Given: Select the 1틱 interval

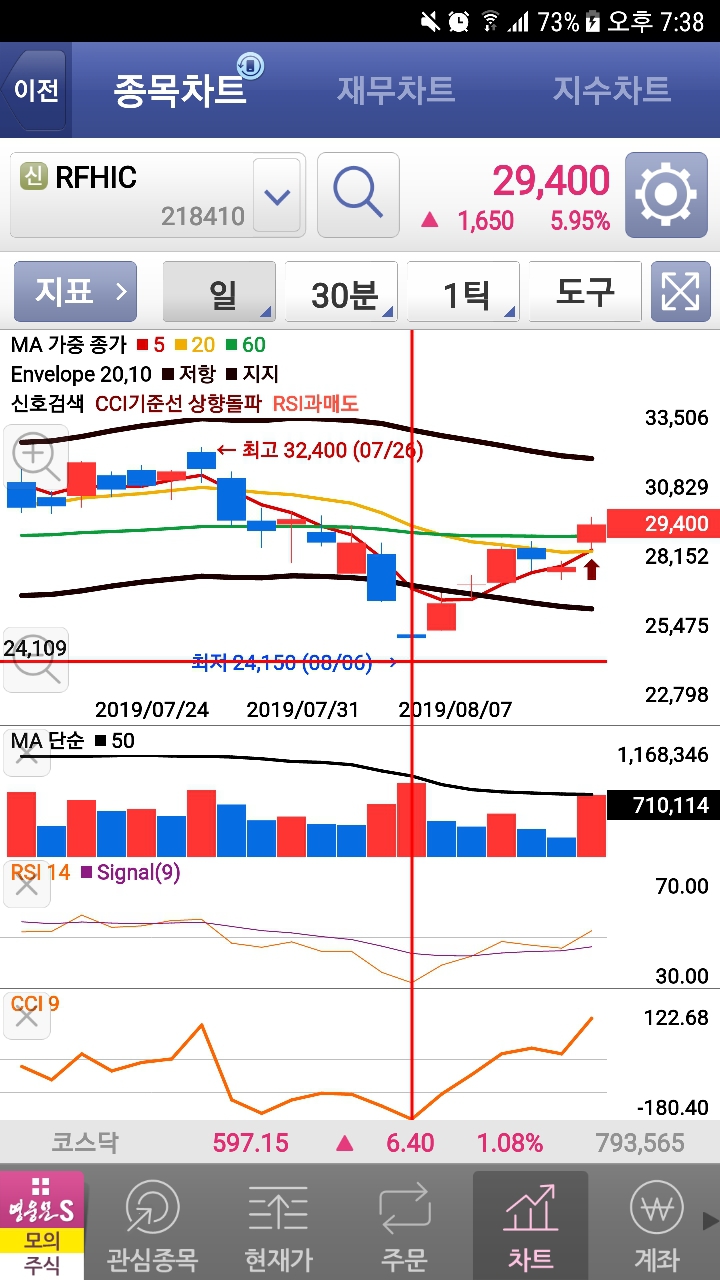Looking at the screenshot, I should pyautogui.click(x=463, y=292).
